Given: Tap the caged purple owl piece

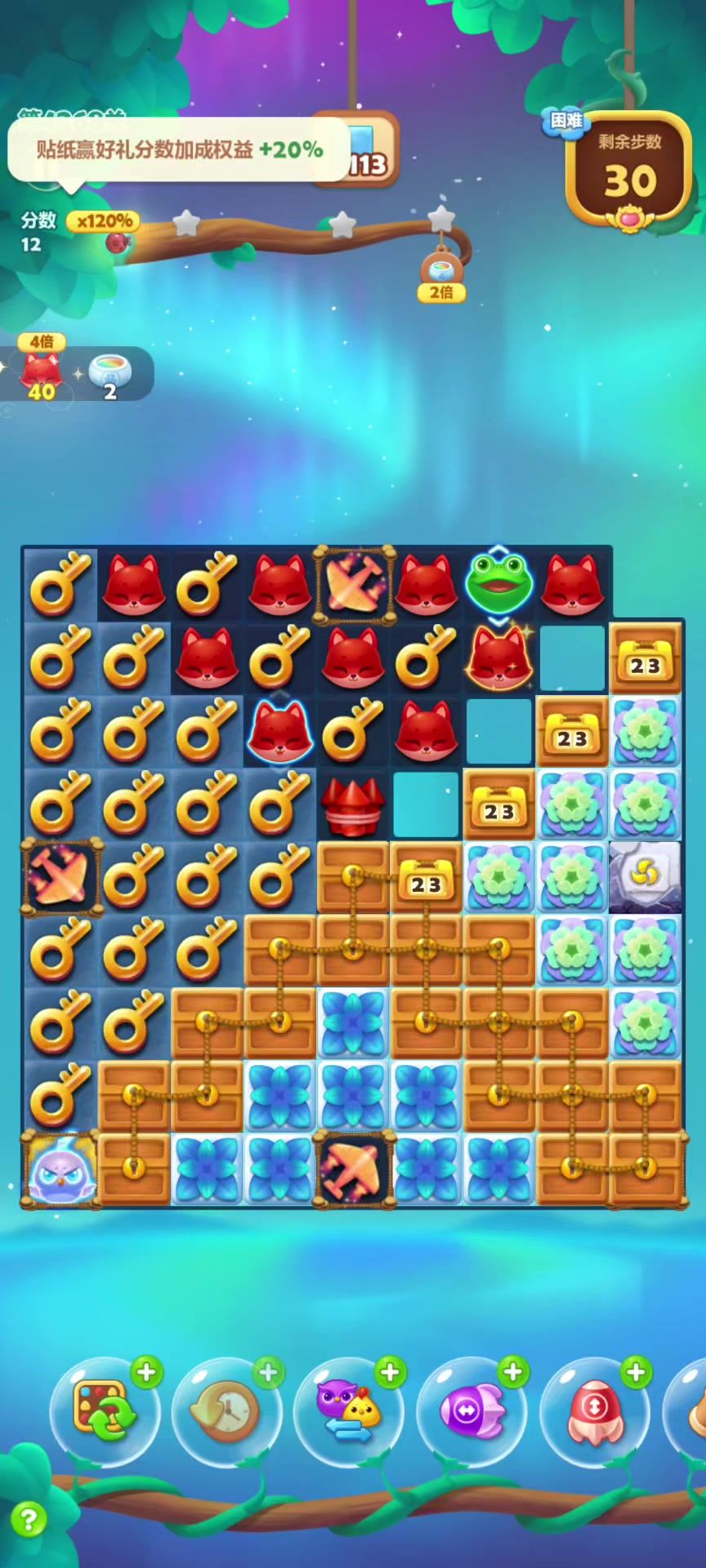Looking at the screenshot, I should point(60,1169).
